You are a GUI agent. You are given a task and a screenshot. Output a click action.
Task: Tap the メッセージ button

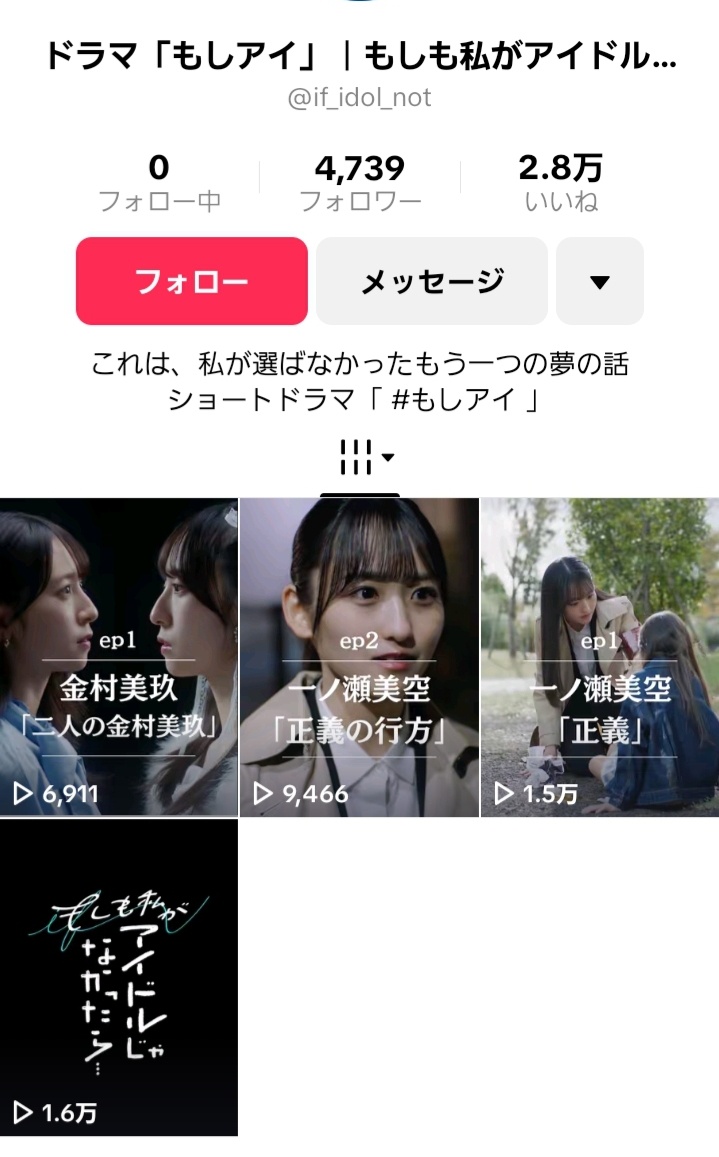click(x=431, y=281)
